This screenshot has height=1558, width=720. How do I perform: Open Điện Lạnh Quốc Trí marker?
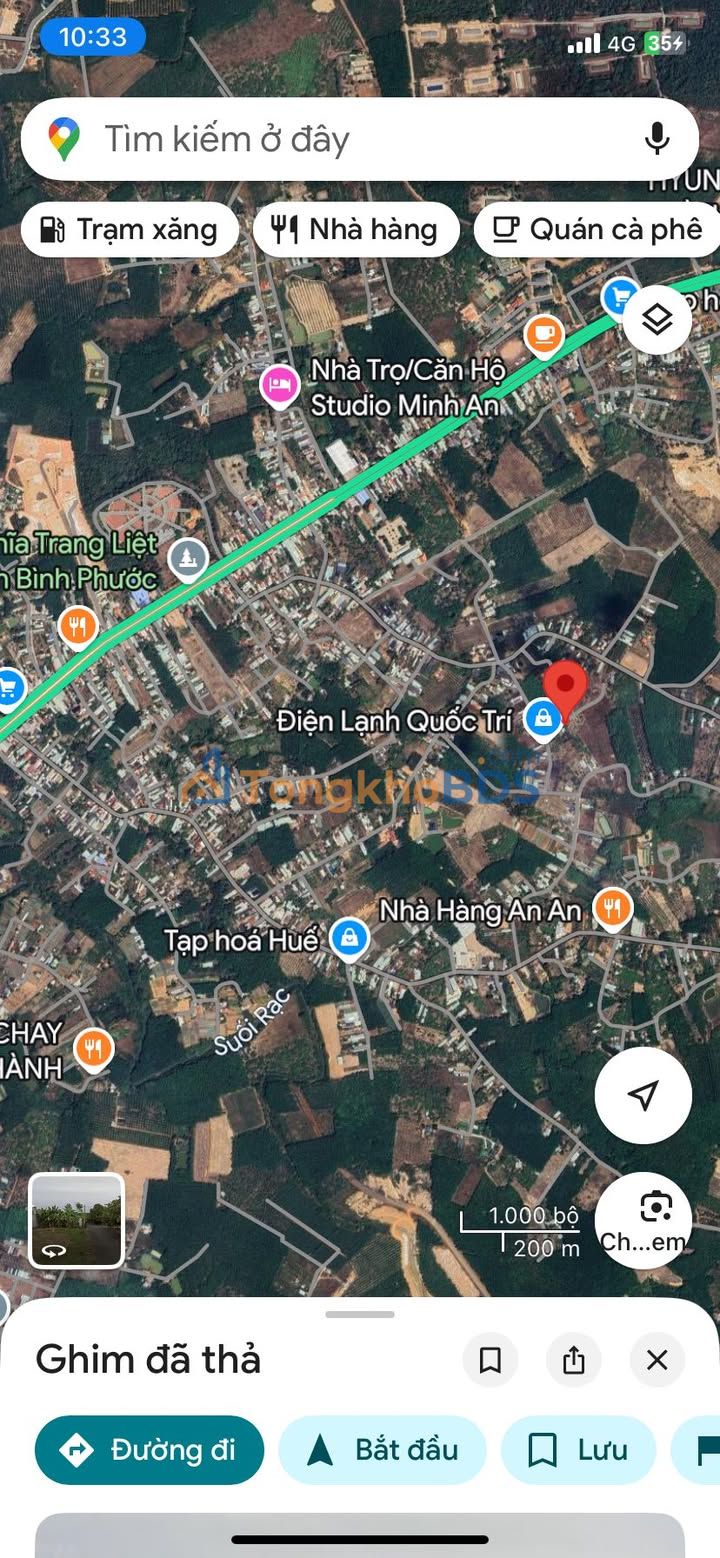click(542, 719)
